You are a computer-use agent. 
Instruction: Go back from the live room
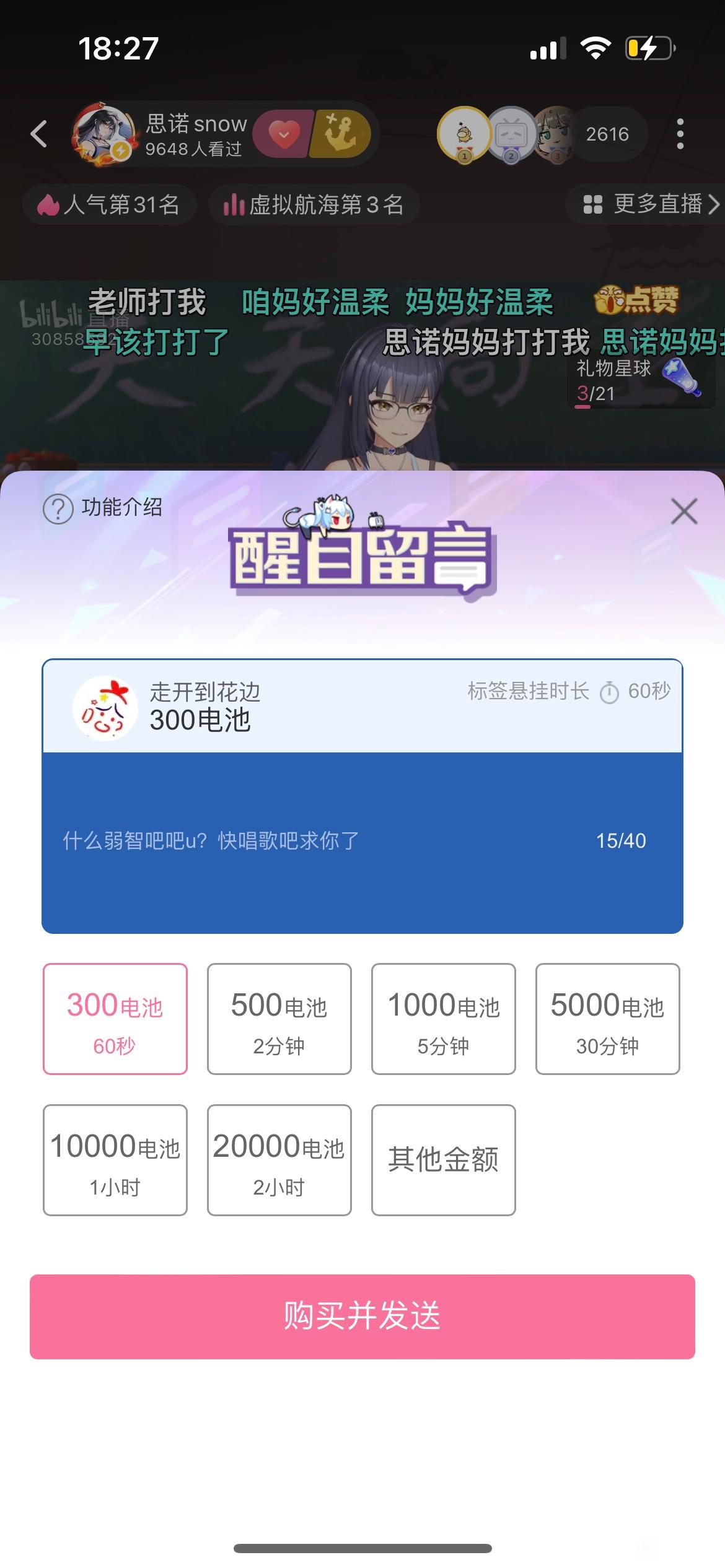coord(39,134)
